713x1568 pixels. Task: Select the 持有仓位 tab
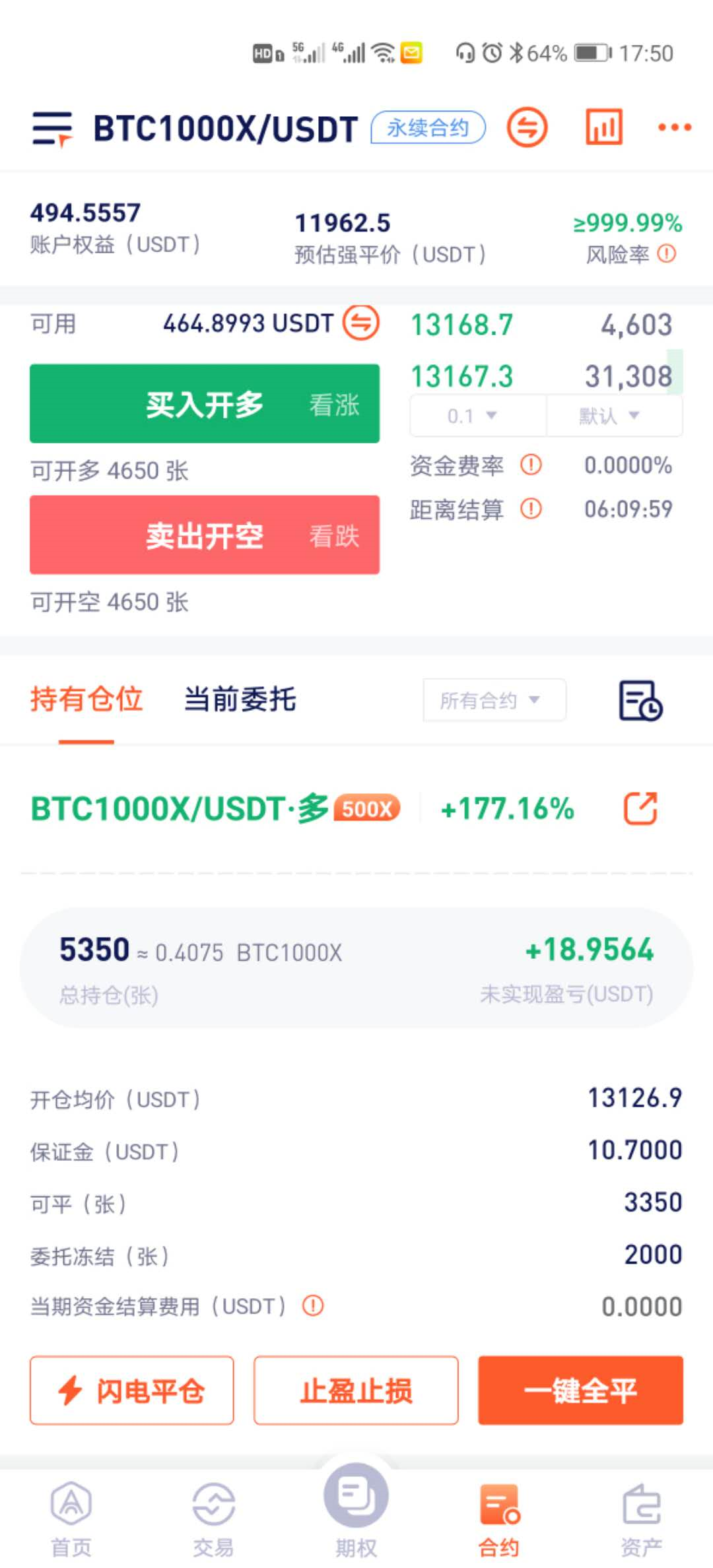[86, 699]
